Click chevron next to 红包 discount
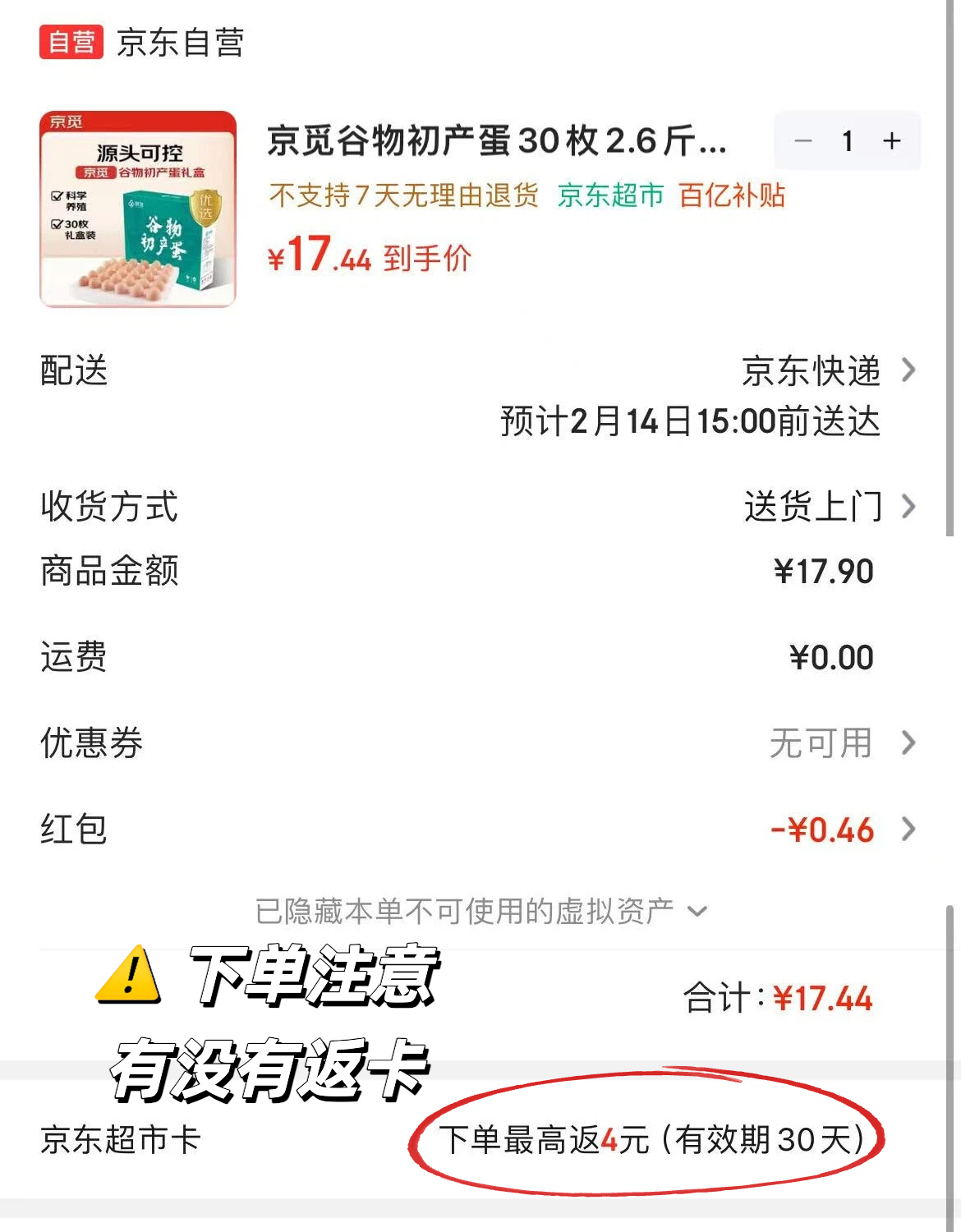The height and width of the screenshot is (1232, 961). [x=908, y=830]
